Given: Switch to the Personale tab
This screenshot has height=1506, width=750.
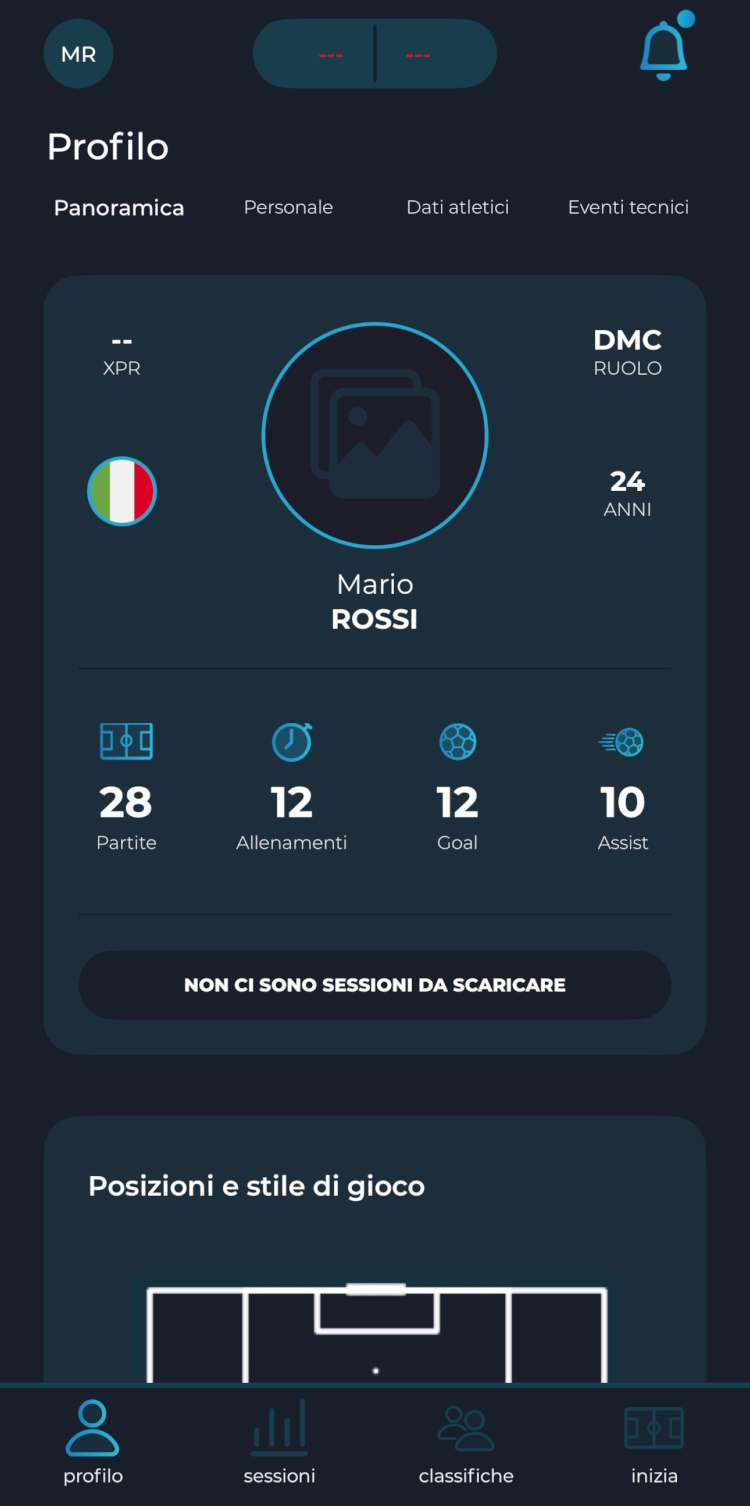Looking at the screenshot, I should 288,207.
